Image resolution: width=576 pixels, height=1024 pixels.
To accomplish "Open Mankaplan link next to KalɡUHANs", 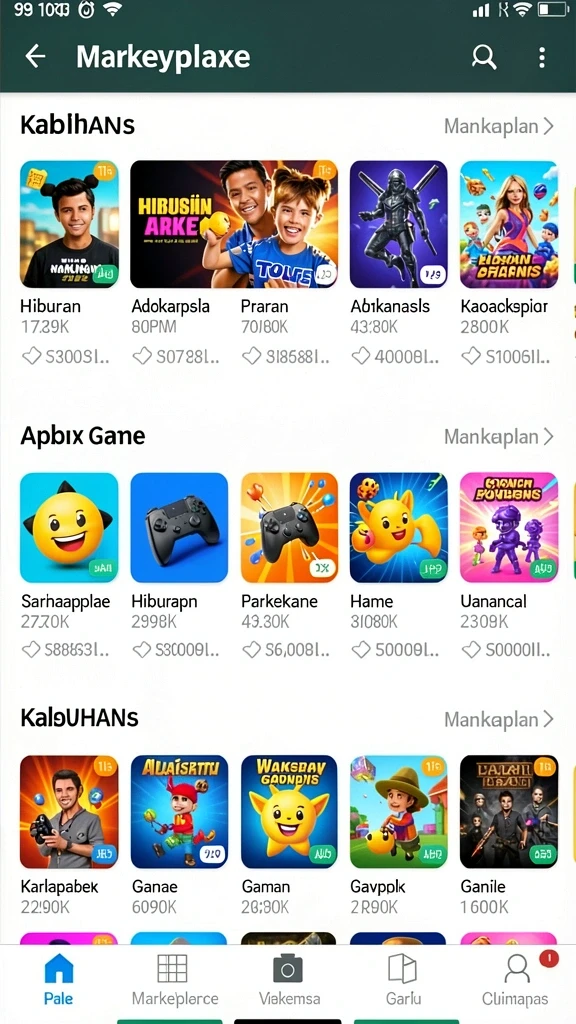I will (x=499, y=720).
